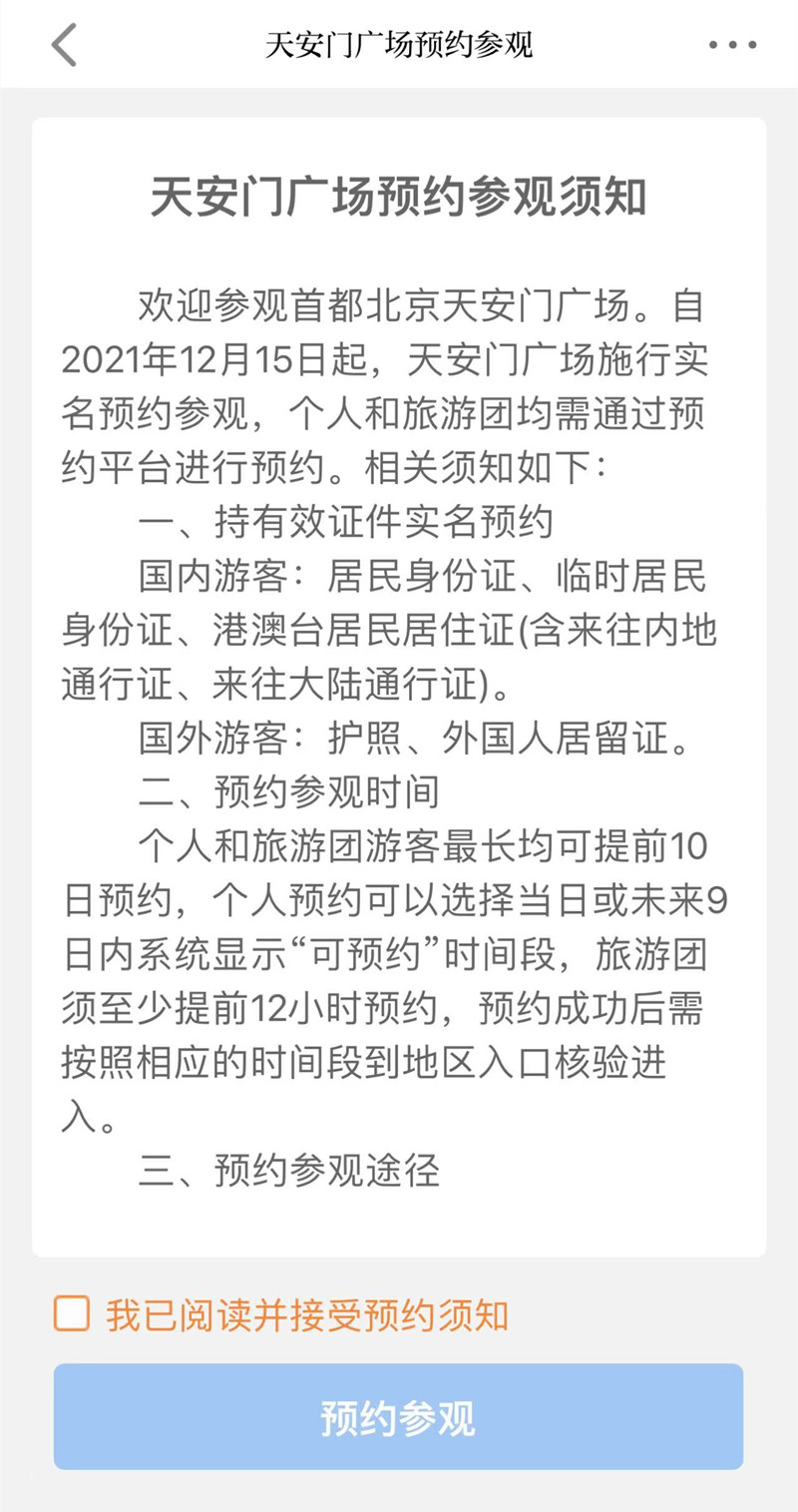Go back using the top-left arrow
This screenshot has width=798, height=1512.
pyautogui.click(x=64, y=45)
